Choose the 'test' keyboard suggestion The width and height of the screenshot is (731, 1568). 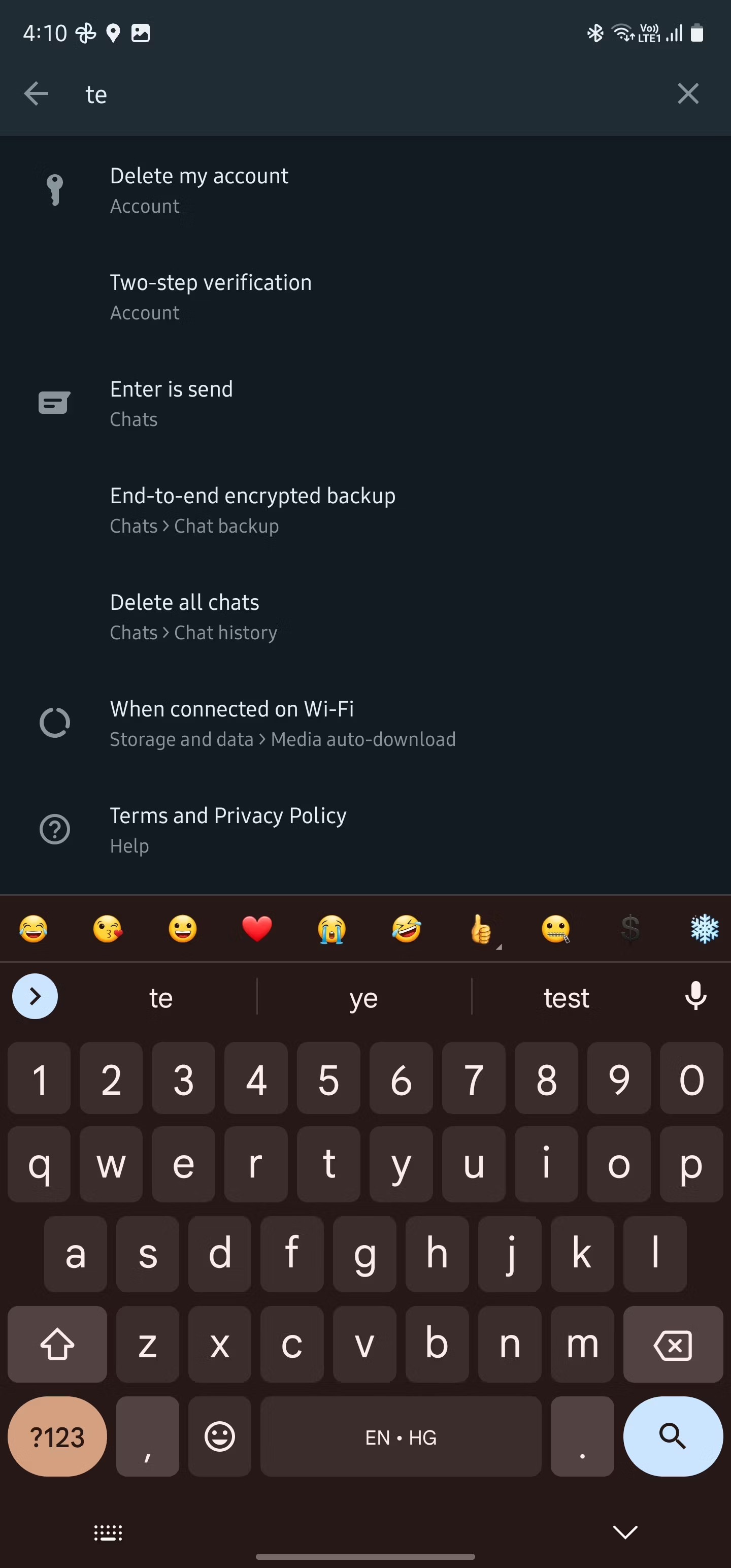pos(566,997)
